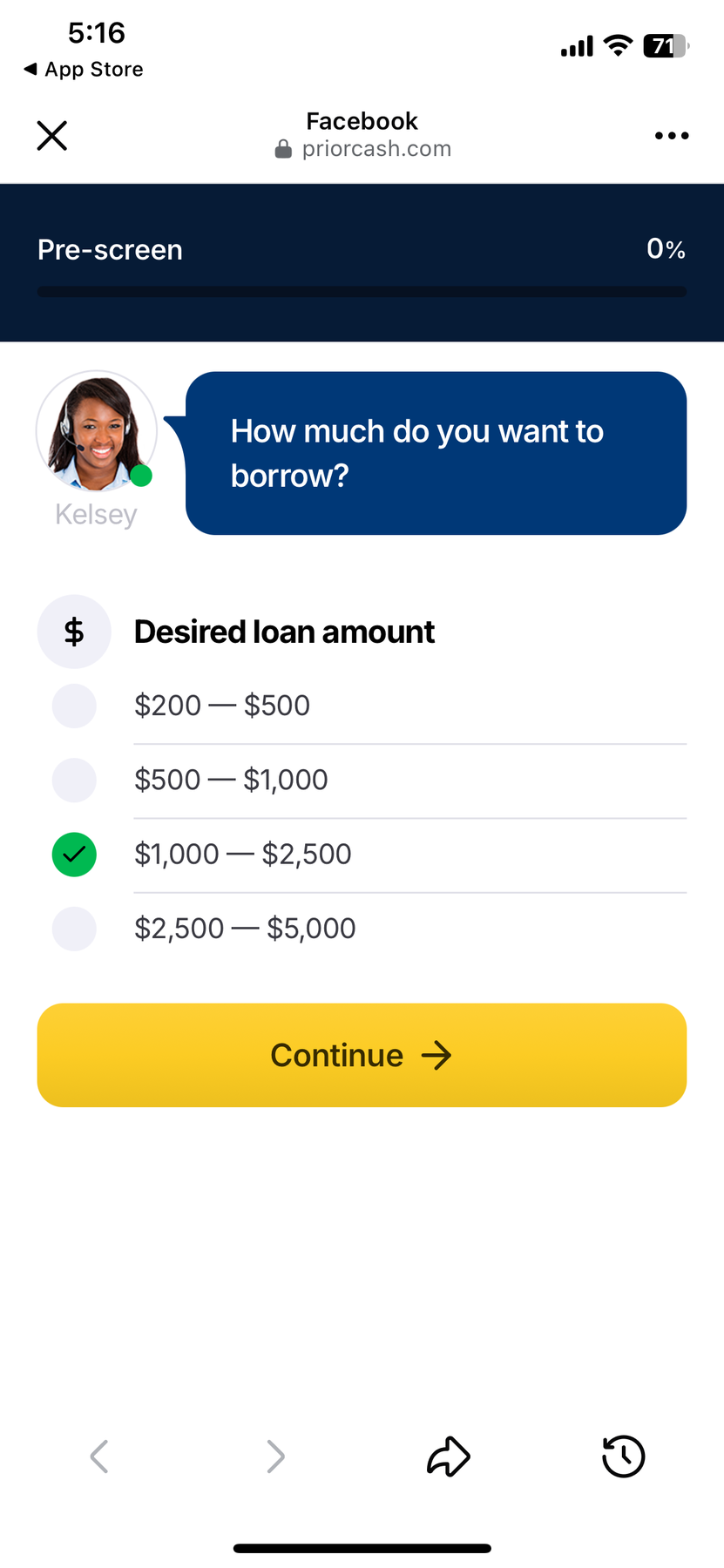Tap the 0% progress bar
This screenshot has height=1568, width=724.
(x=362, y=291)
